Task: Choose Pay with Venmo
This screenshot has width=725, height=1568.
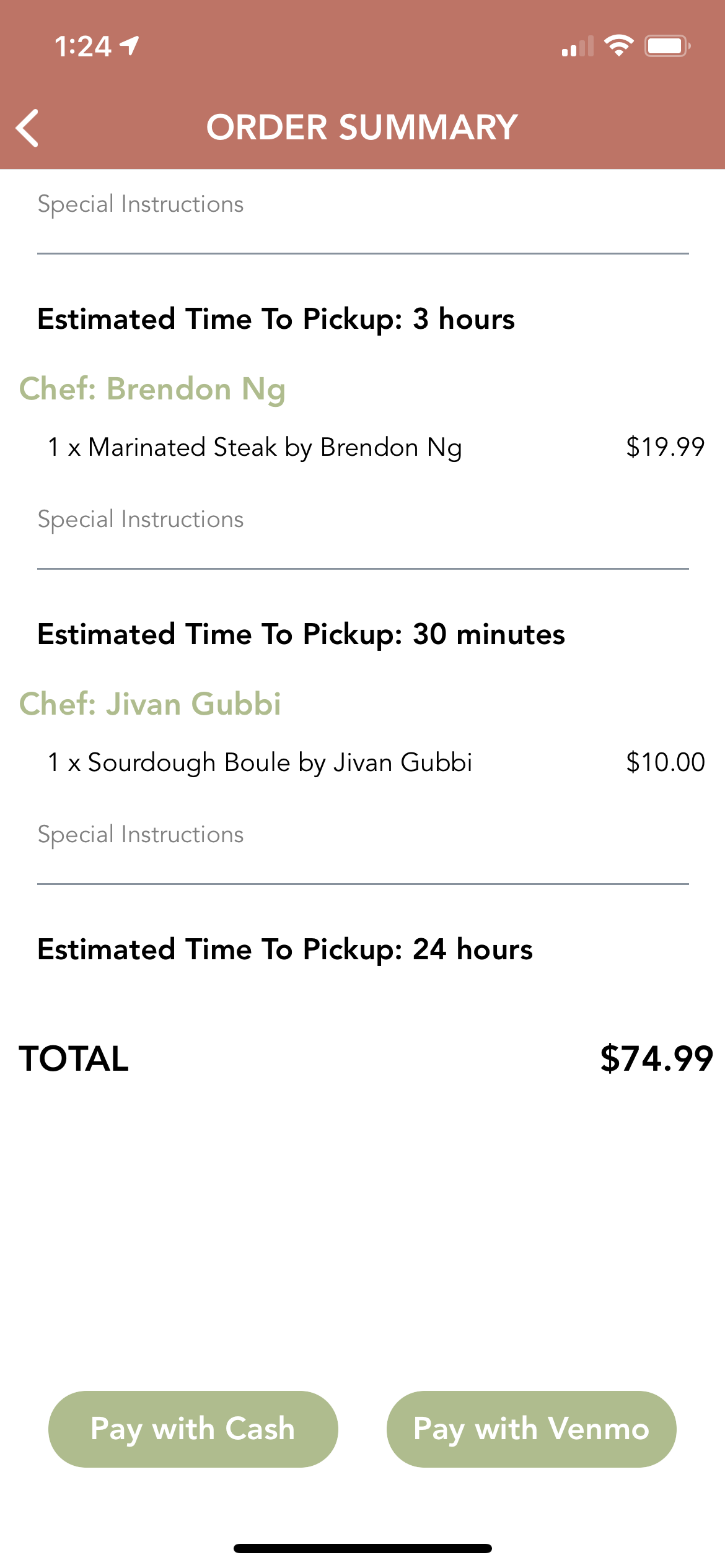Action: [531, 1429]
